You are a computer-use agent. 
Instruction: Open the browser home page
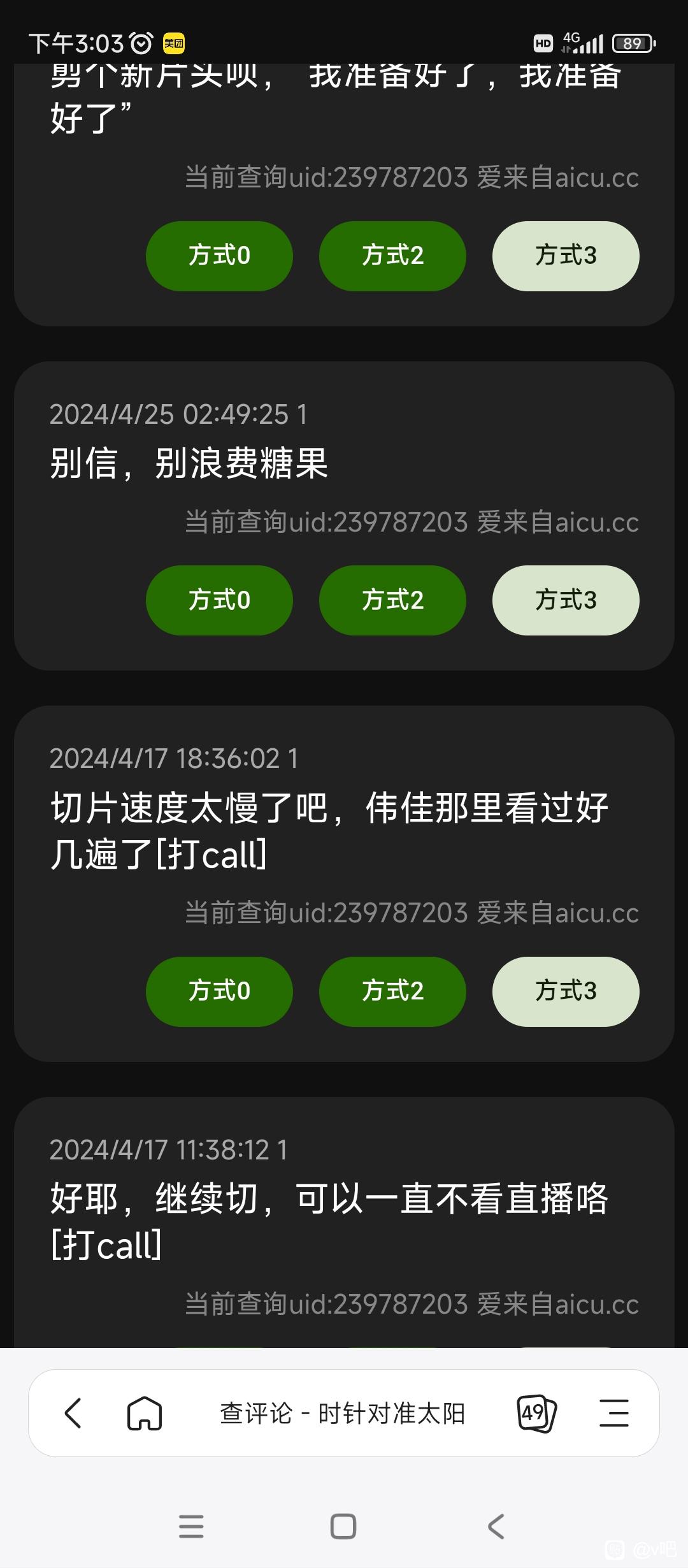pos(145,1413)
